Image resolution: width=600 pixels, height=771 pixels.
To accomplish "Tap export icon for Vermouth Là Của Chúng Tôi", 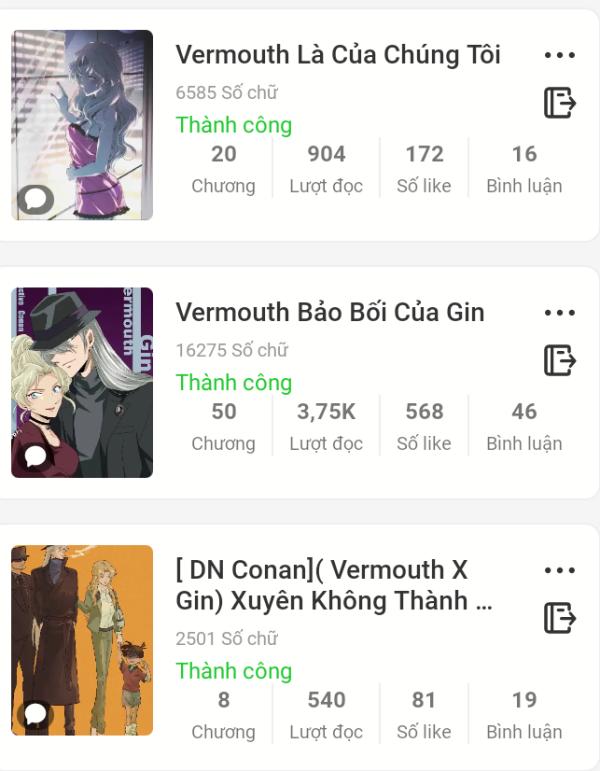I will [x=559, y=102].
